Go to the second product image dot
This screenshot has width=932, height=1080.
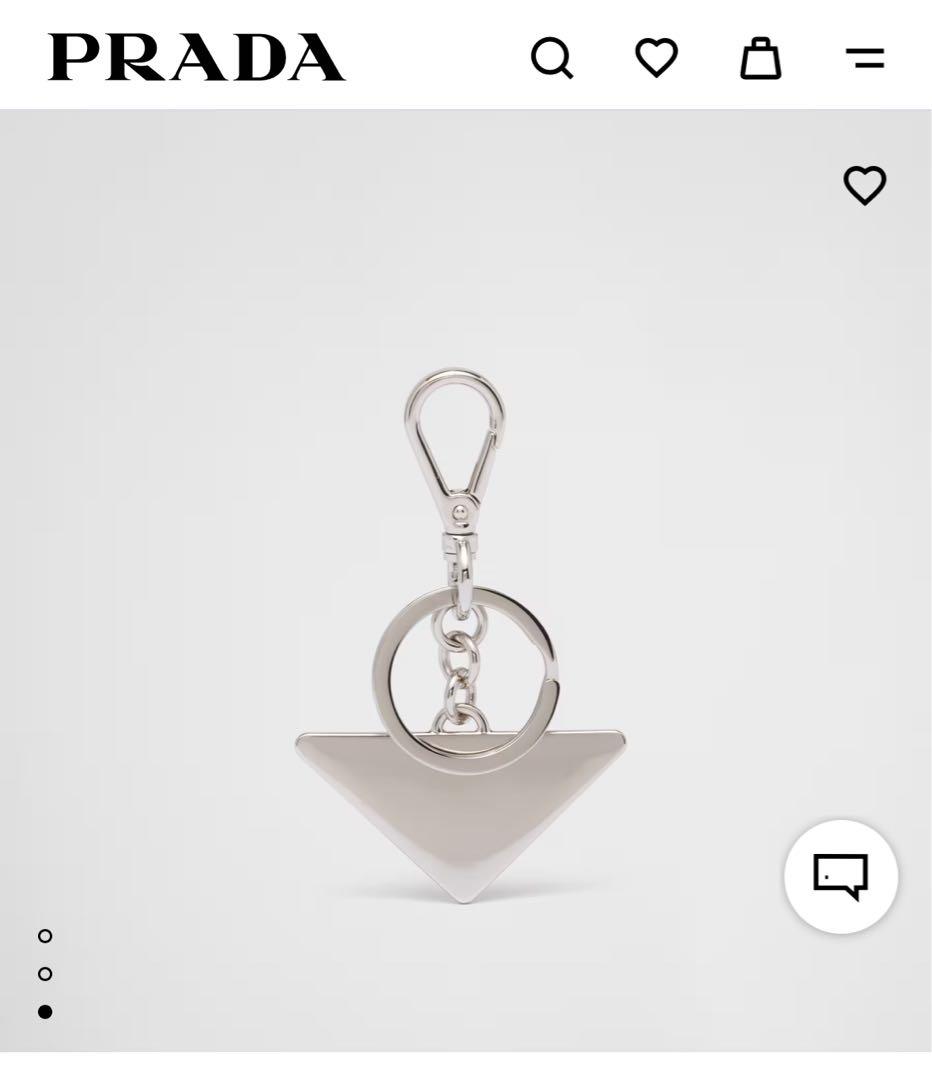point(45,974)
